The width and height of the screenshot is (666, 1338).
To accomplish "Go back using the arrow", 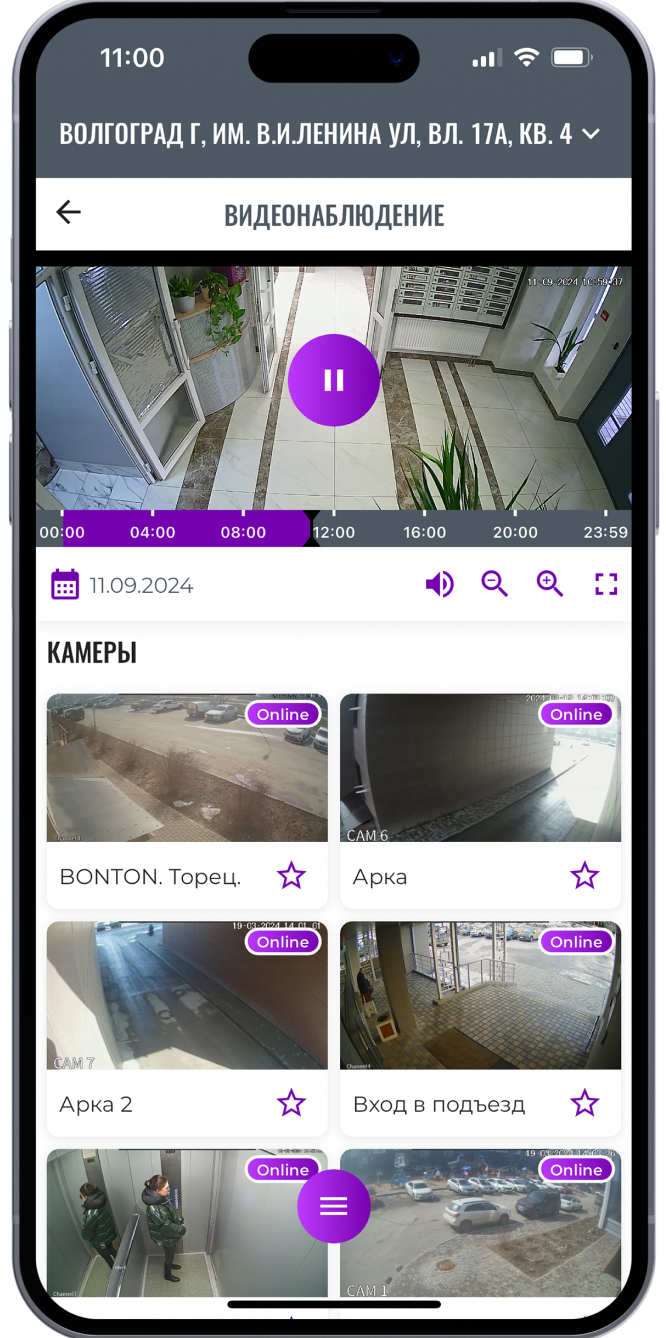I will point(68,212).
